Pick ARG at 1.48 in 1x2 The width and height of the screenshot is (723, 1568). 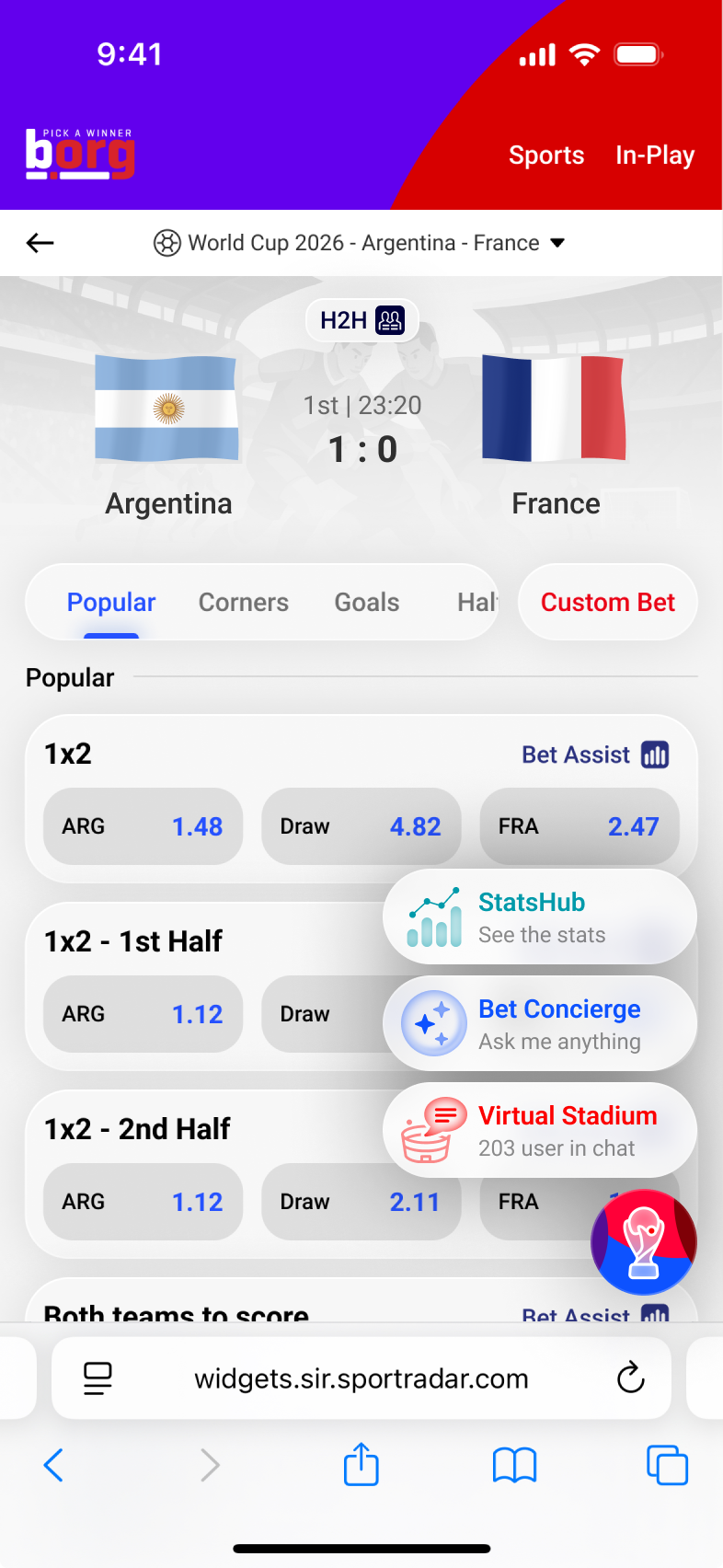pyautogui.click(x=143, y=826)
